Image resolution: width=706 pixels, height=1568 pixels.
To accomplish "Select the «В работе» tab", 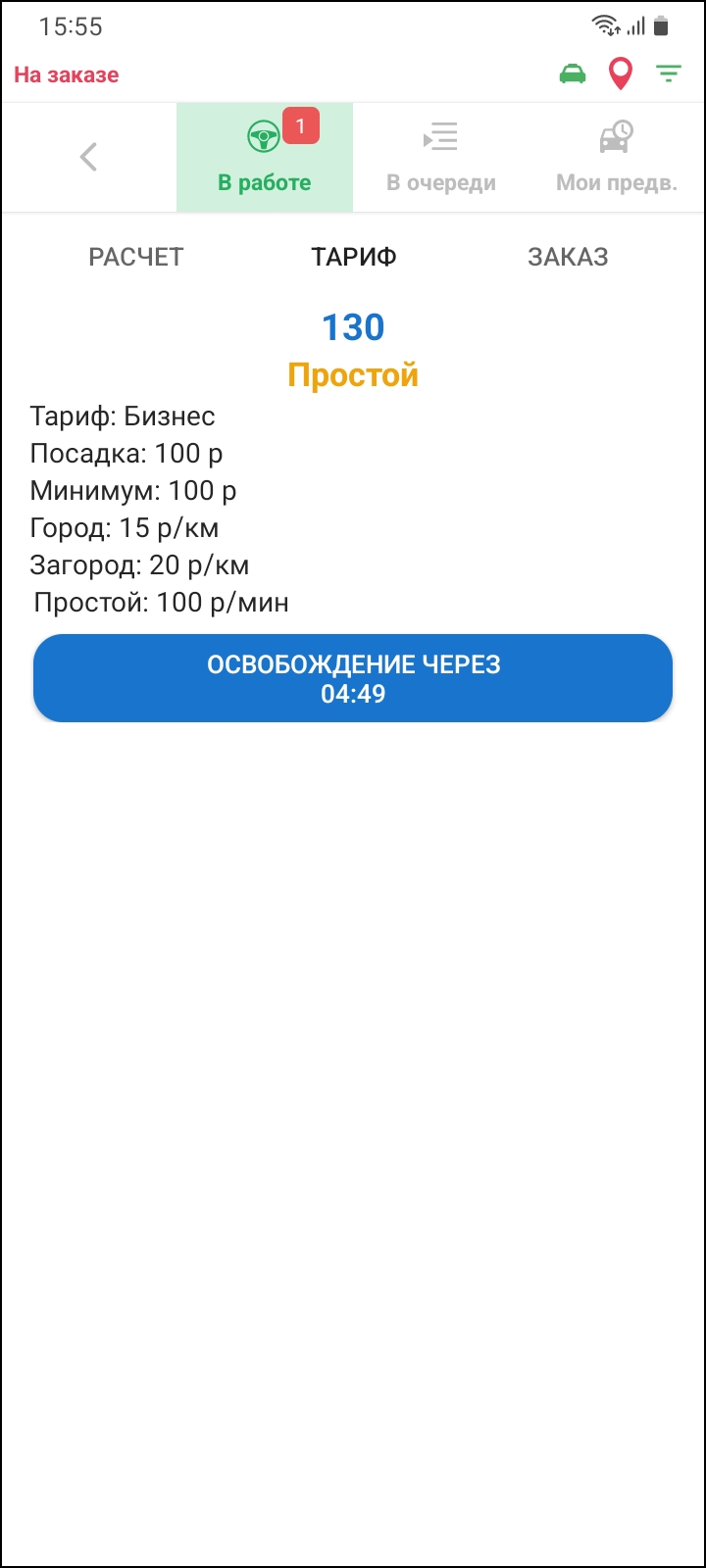I will (265, 158).
